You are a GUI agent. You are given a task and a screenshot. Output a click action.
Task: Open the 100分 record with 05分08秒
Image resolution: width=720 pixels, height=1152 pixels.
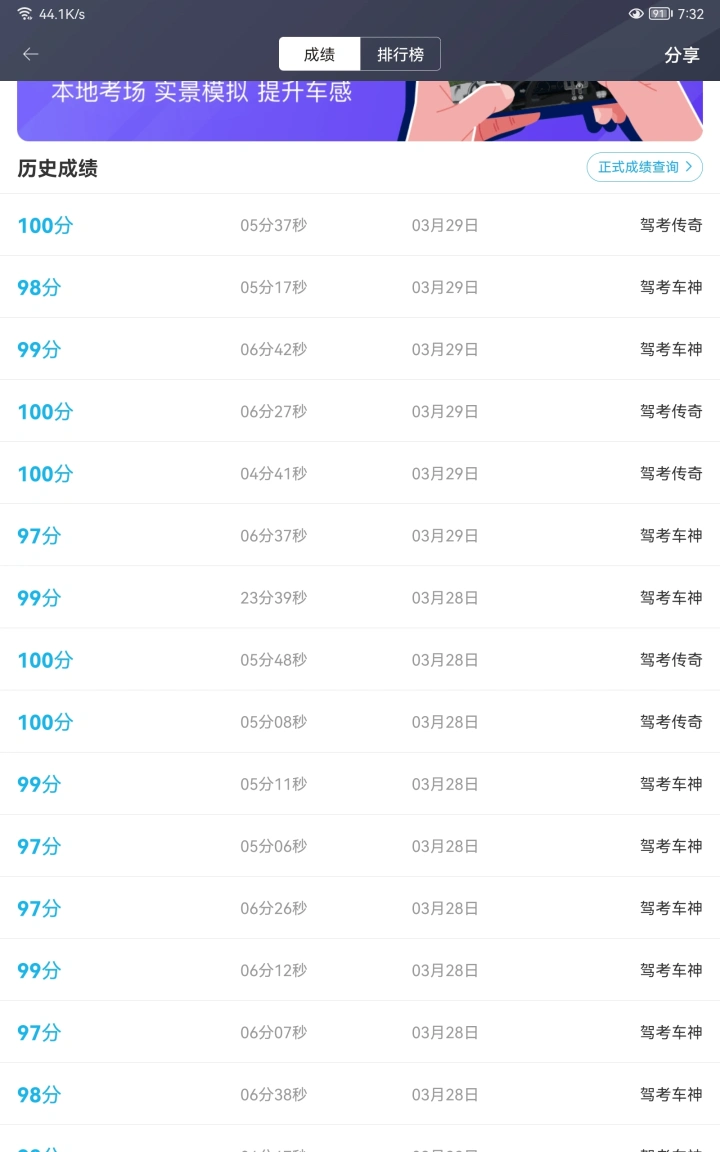coord(360,721)
